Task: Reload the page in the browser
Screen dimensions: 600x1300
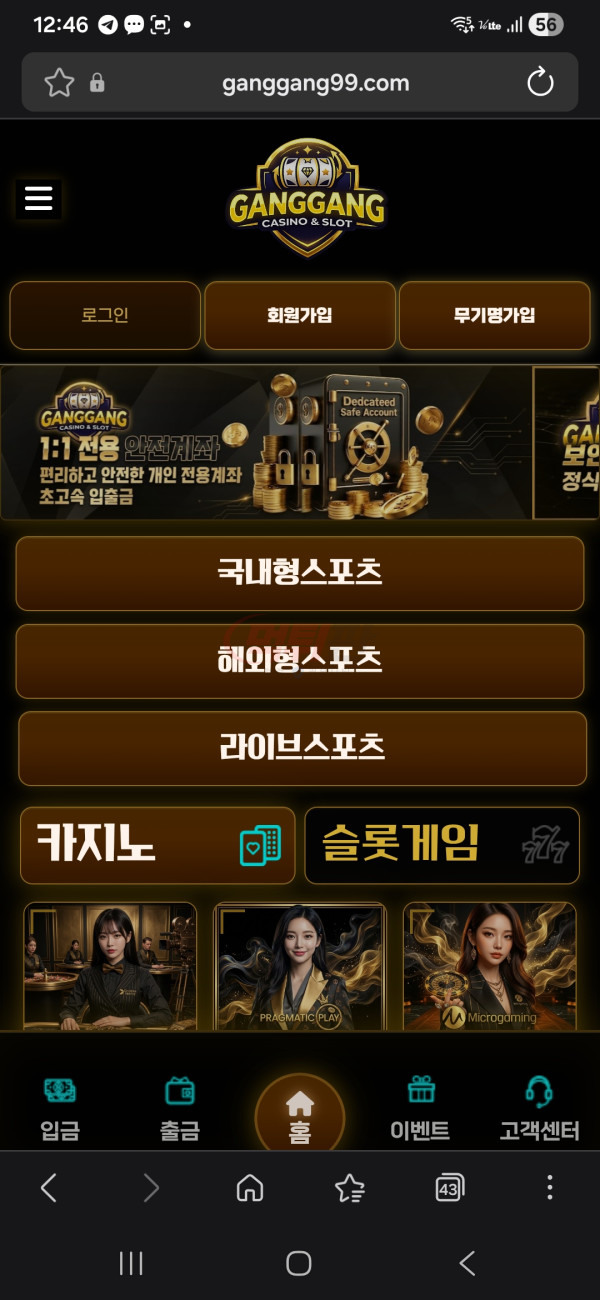Action: 540,82
